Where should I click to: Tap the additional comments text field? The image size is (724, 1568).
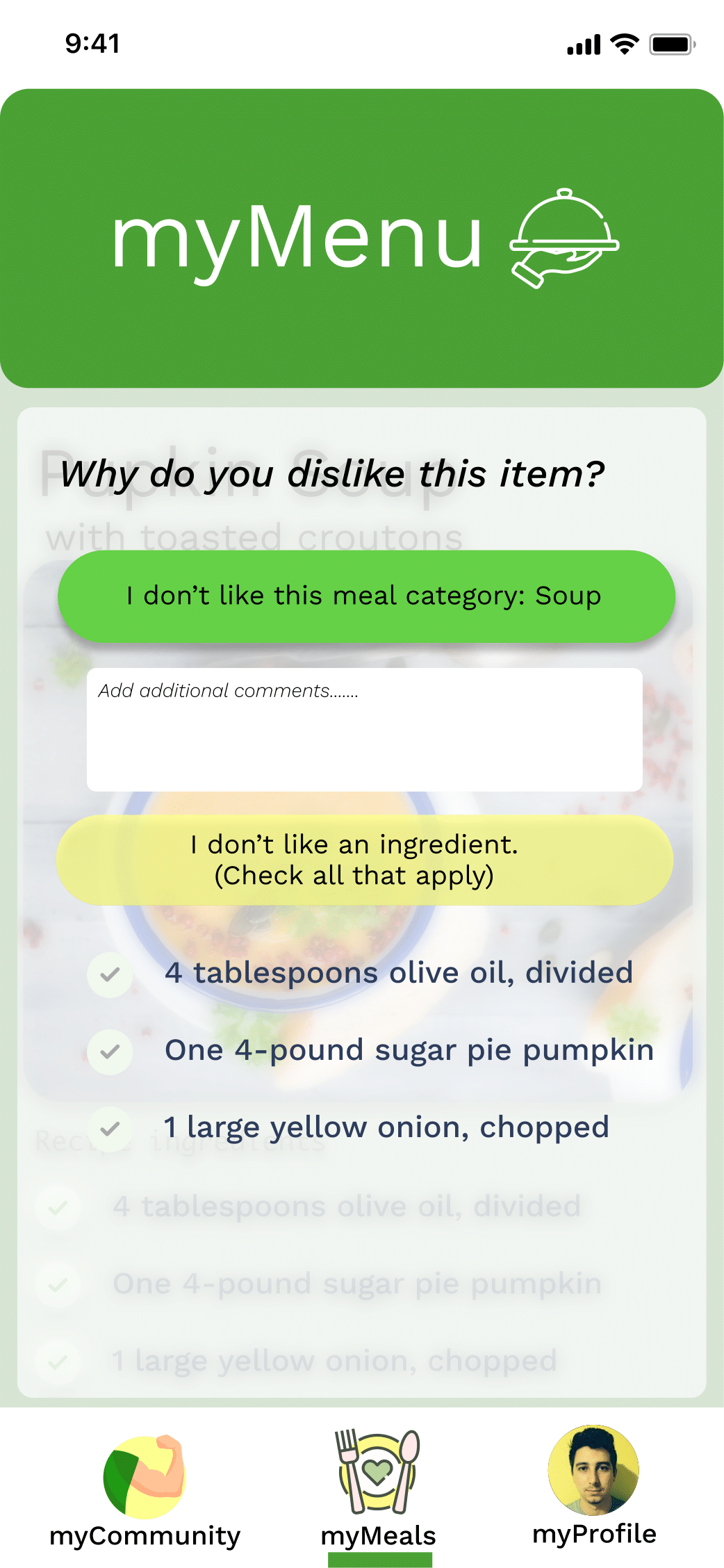click(x=364, y=729)
